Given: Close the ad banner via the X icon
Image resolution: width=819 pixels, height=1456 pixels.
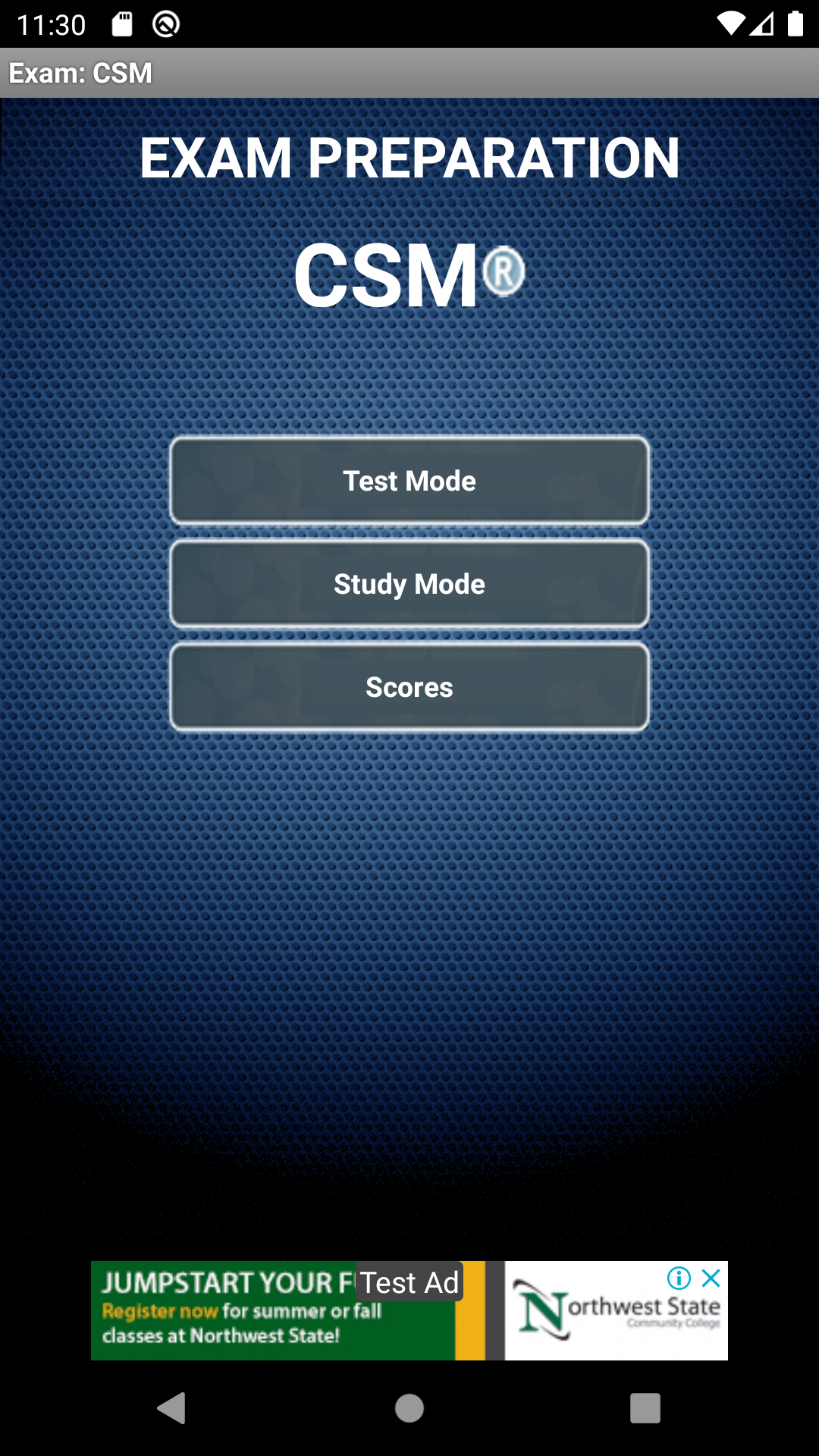Looking at the screenshot, I should (711, 1279).
